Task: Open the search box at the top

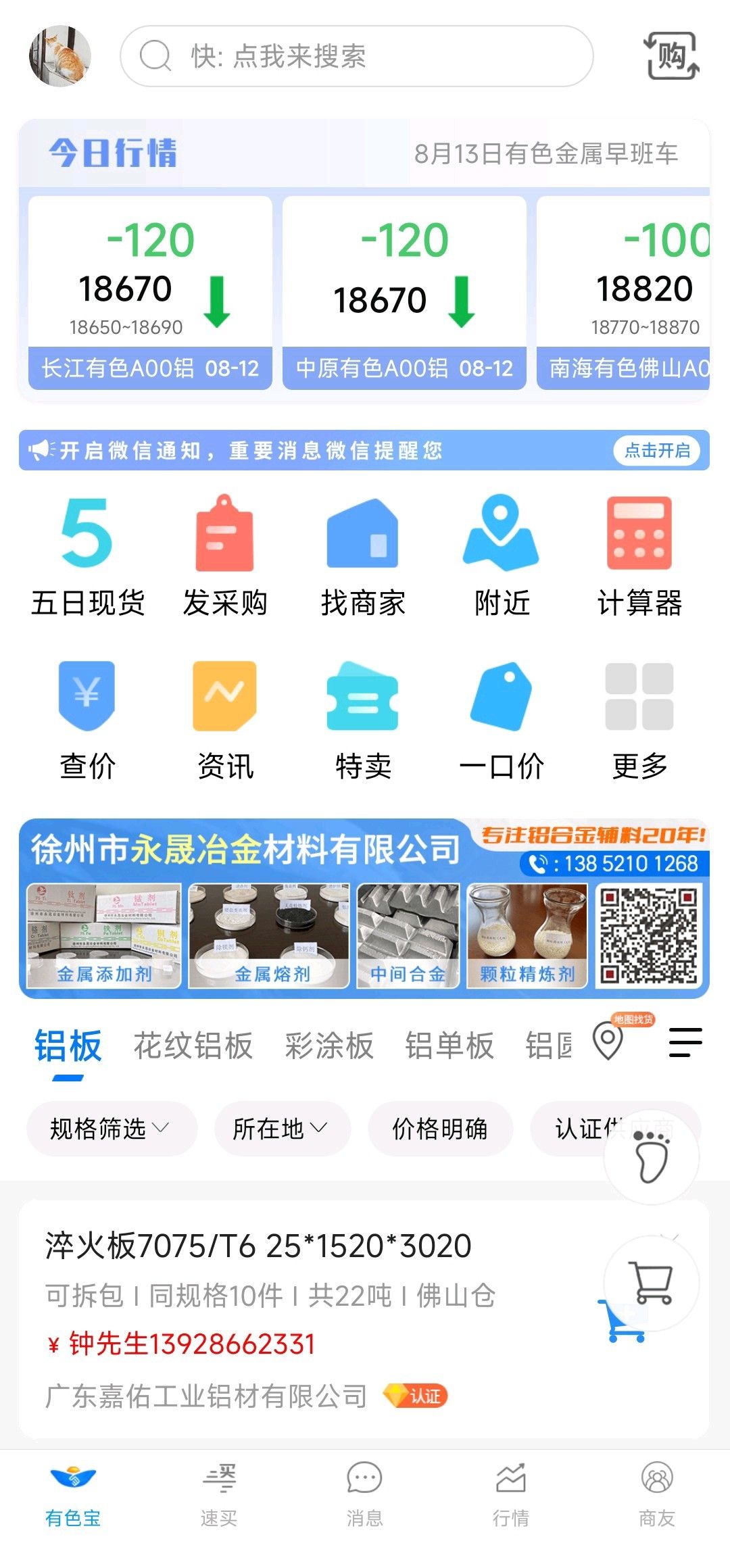Action: point(356,56)
